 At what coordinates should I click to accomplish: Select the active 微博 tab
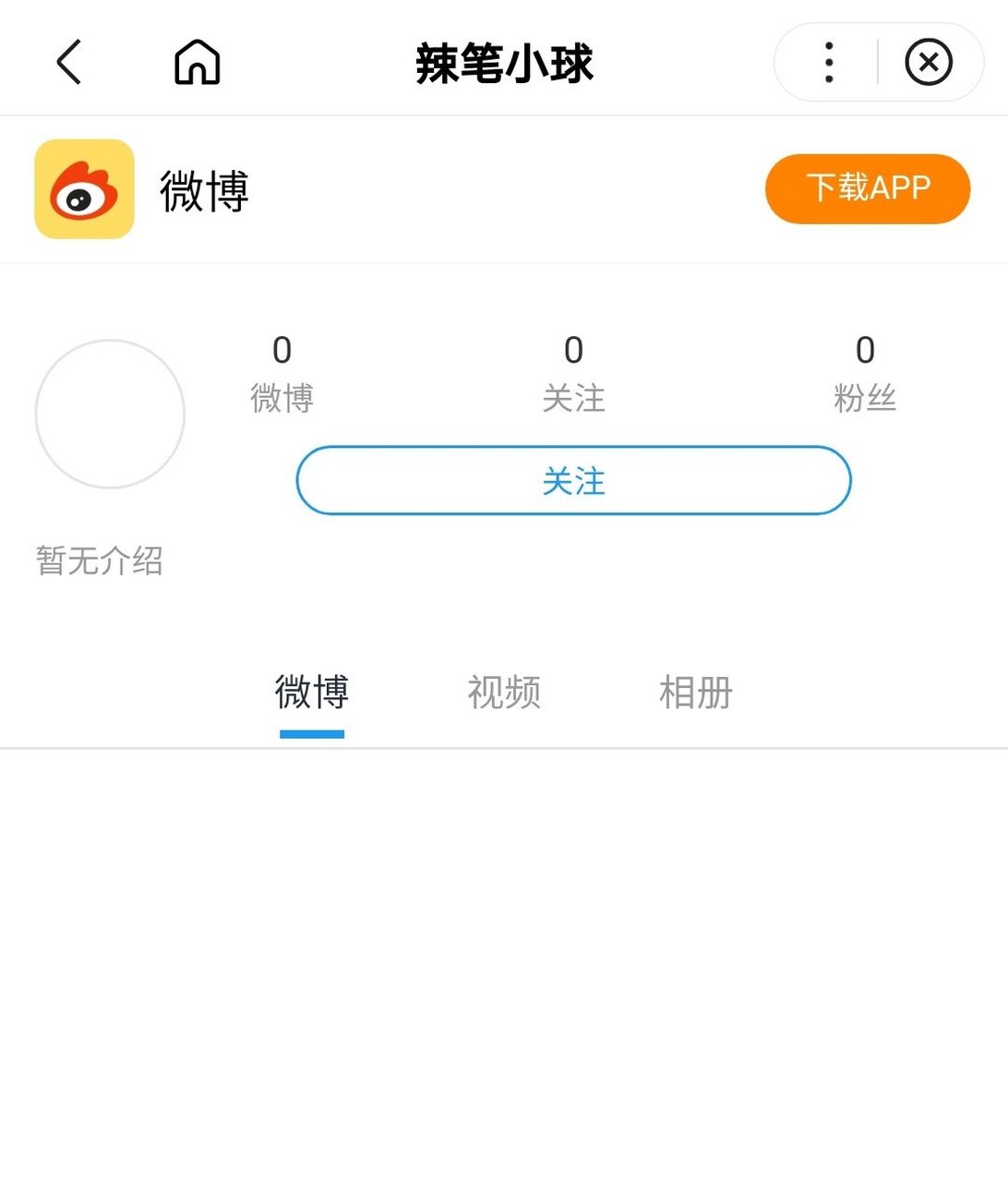pos(311,691)
